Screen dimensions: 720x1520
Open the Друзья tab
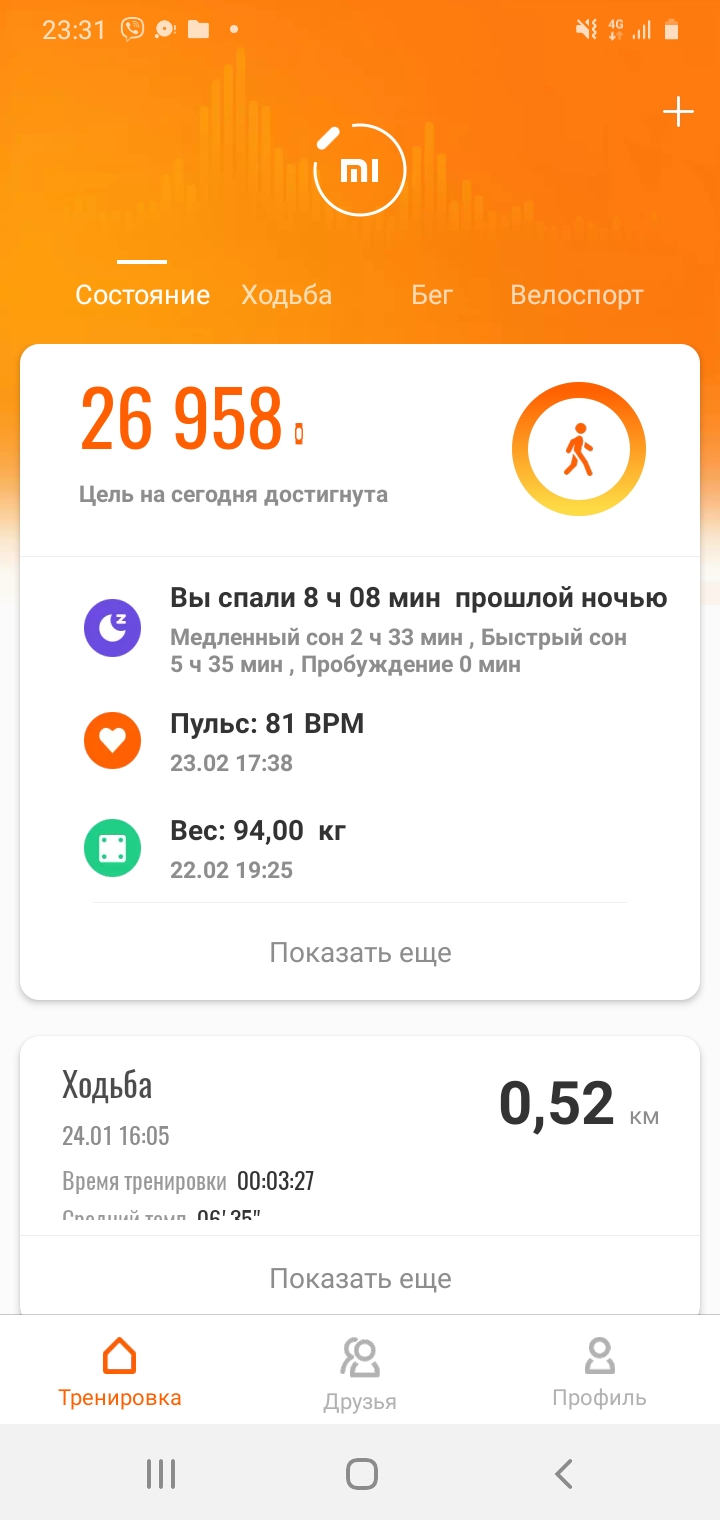[x=360, y=1372]
